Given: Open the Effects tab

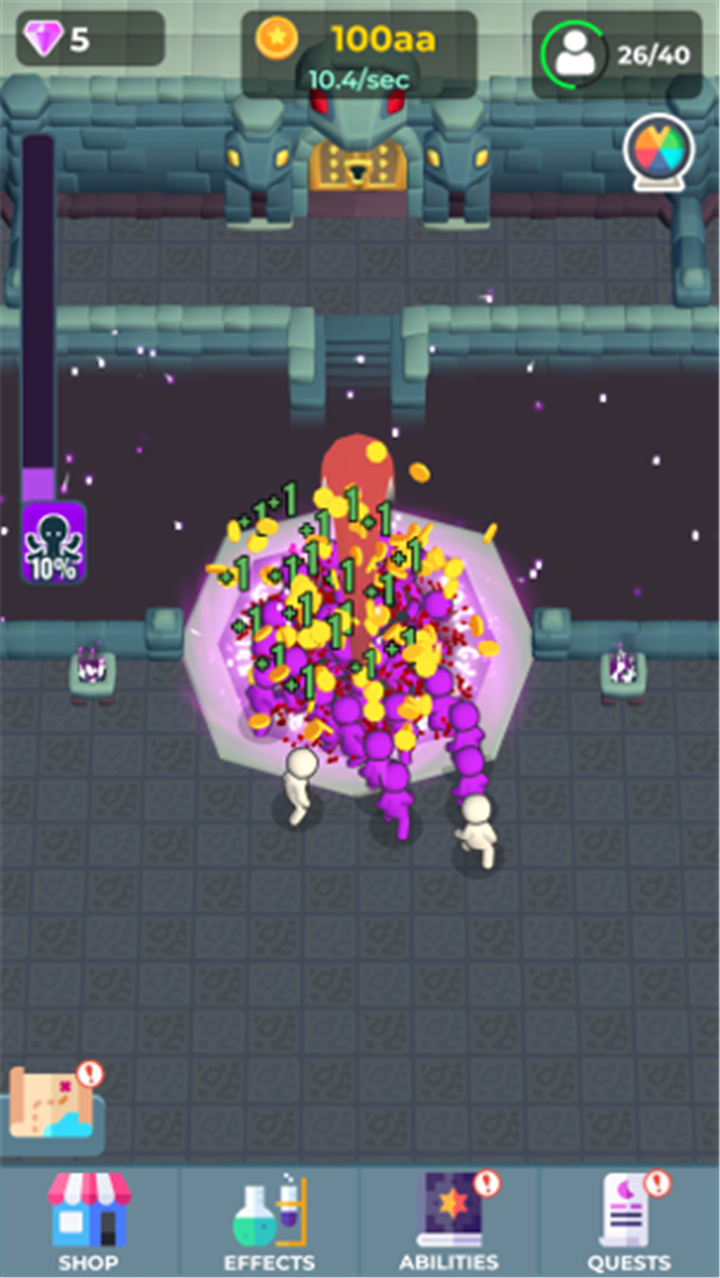Looking at the screenshot, I should [269, 1222].
